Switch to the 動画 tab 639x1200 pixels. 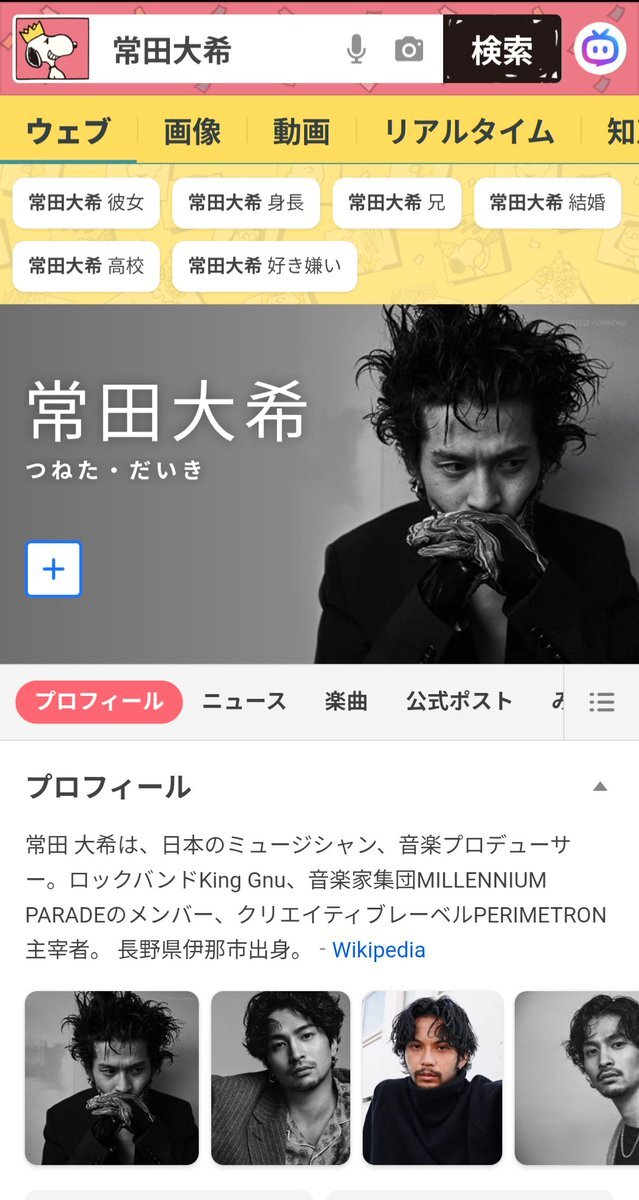[301, 131]
